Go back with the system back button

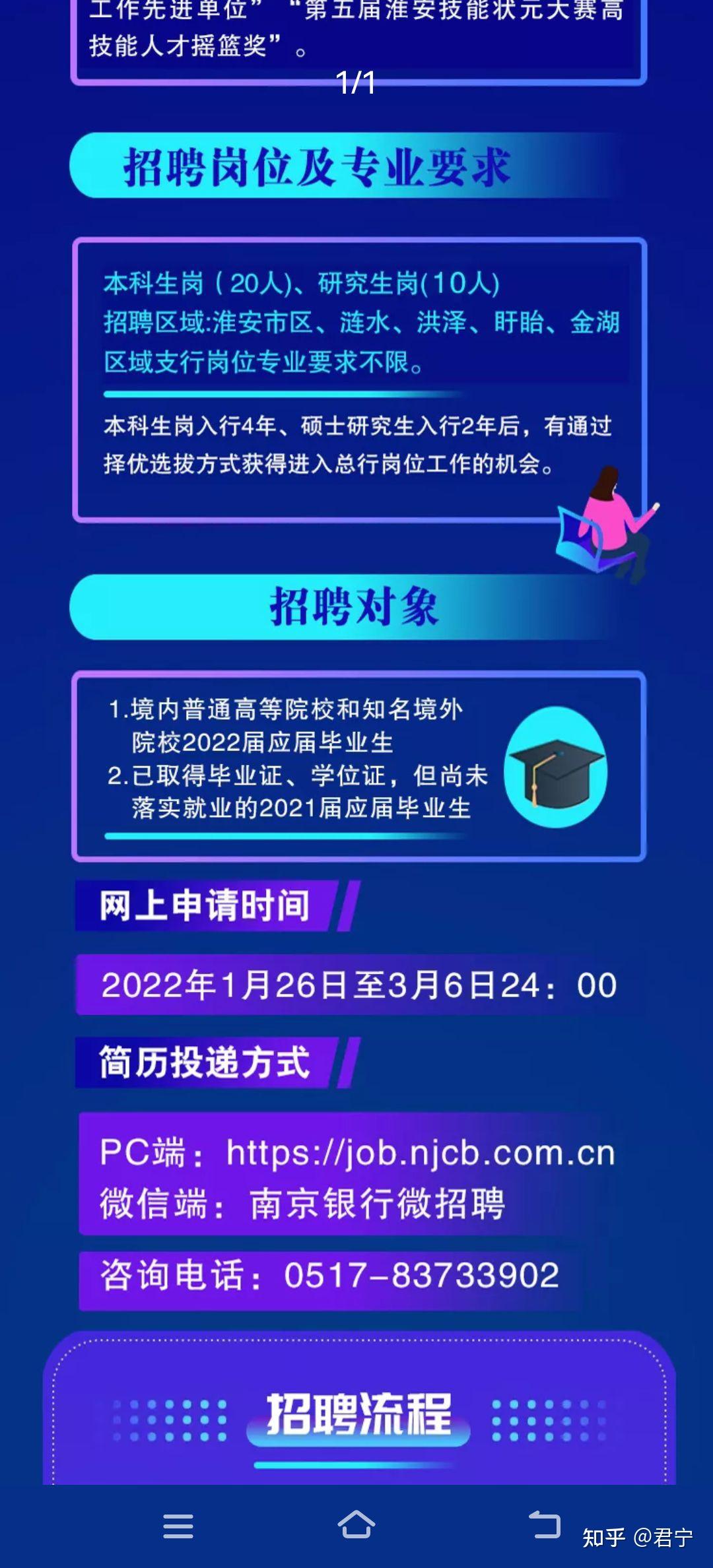tap(545, 1525)
